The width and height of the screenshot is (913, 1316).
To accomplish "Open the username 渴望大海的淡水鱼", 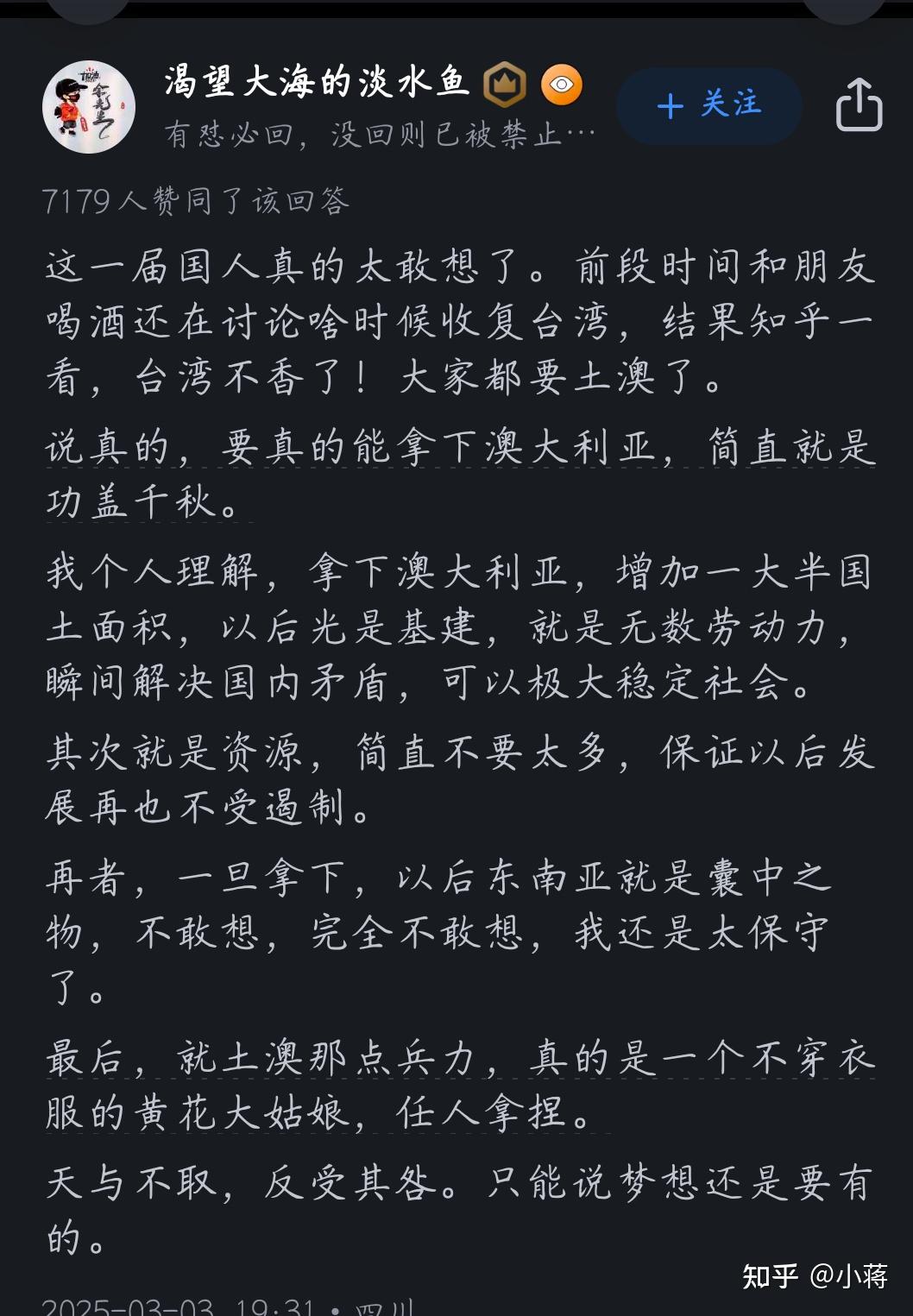I will pyautogui.click(x=316, y=83).
